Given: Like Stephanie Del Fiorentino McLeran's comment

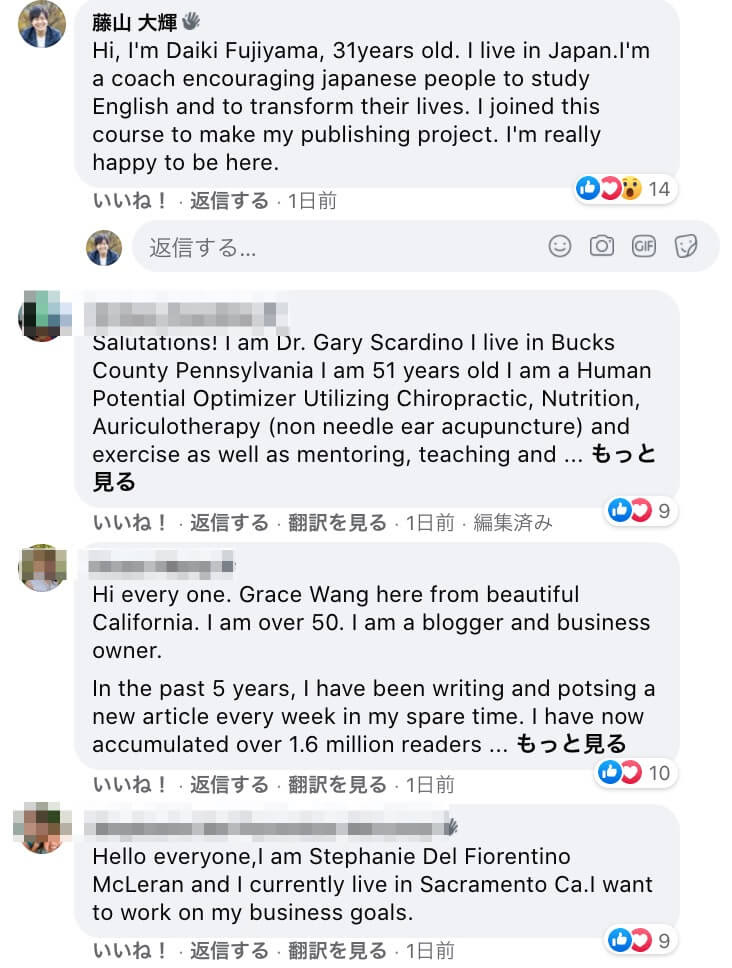Looking at the screenshot, I should click(x=130, y=950).
